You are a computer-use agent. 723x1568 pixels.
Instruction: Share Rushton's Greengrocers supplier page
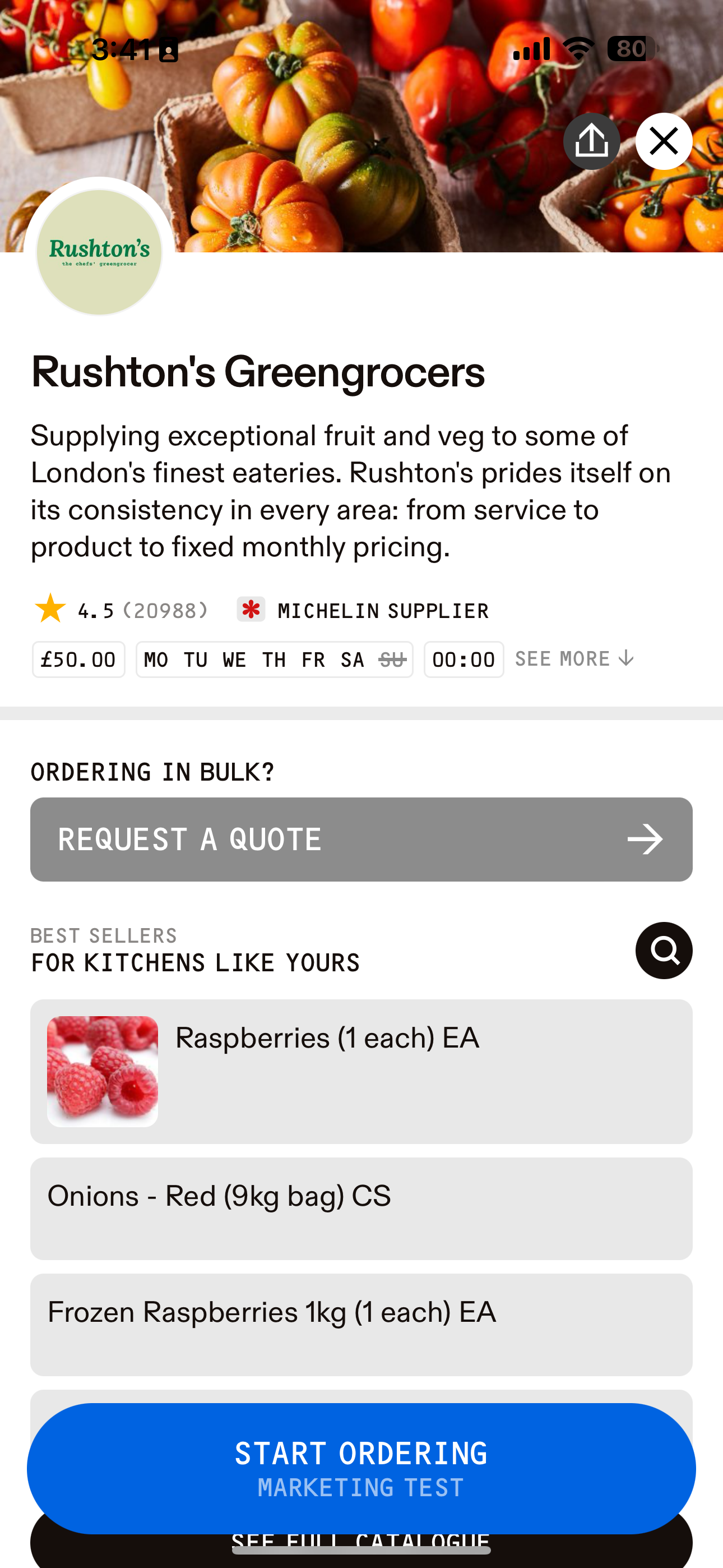(591, 141)
